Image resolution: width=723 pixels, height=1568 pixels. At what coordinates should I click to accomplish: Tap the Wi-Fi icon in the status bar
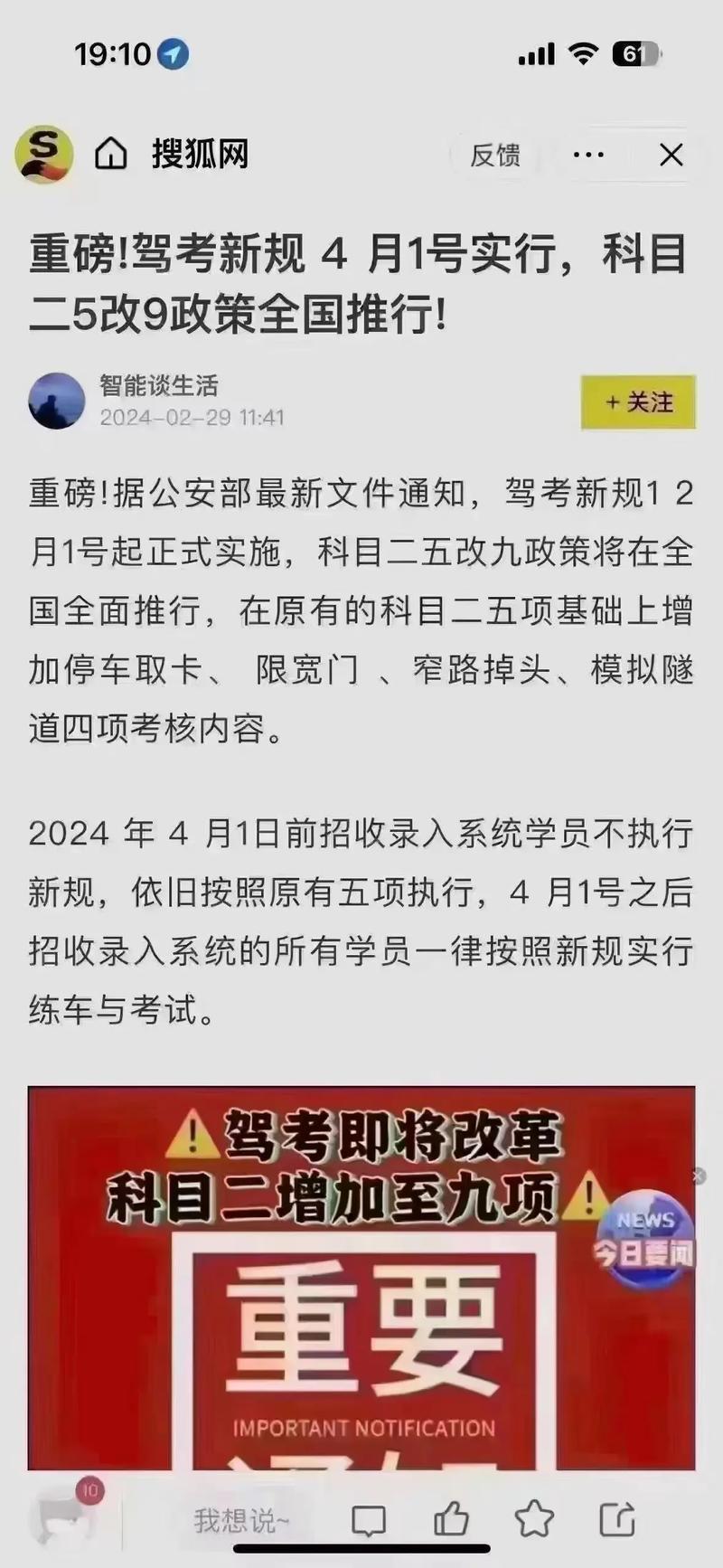click(584, 53)
